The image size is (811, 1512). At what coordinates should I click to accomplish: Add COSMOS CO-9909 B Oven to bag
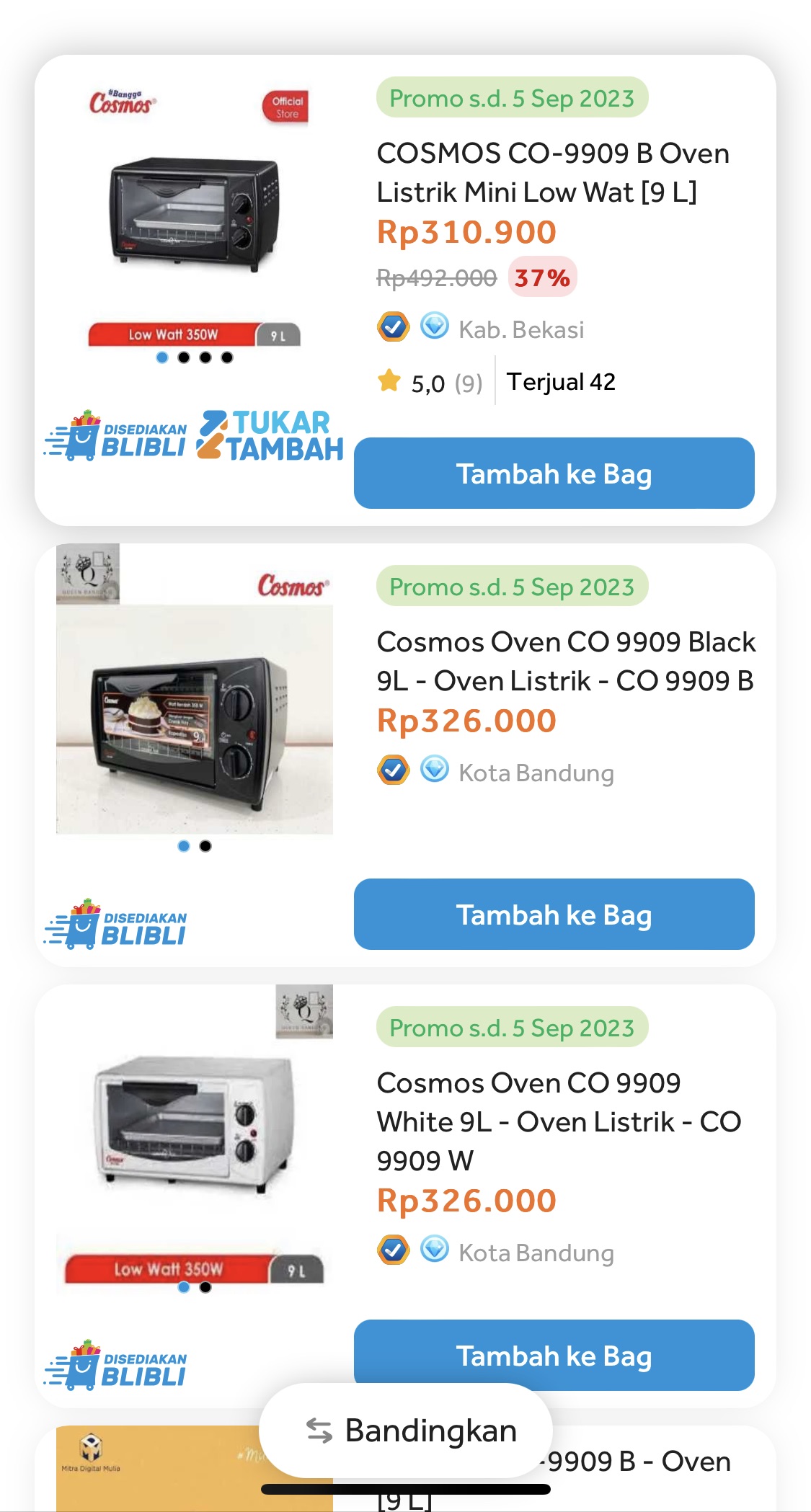(x=554, y=473)
